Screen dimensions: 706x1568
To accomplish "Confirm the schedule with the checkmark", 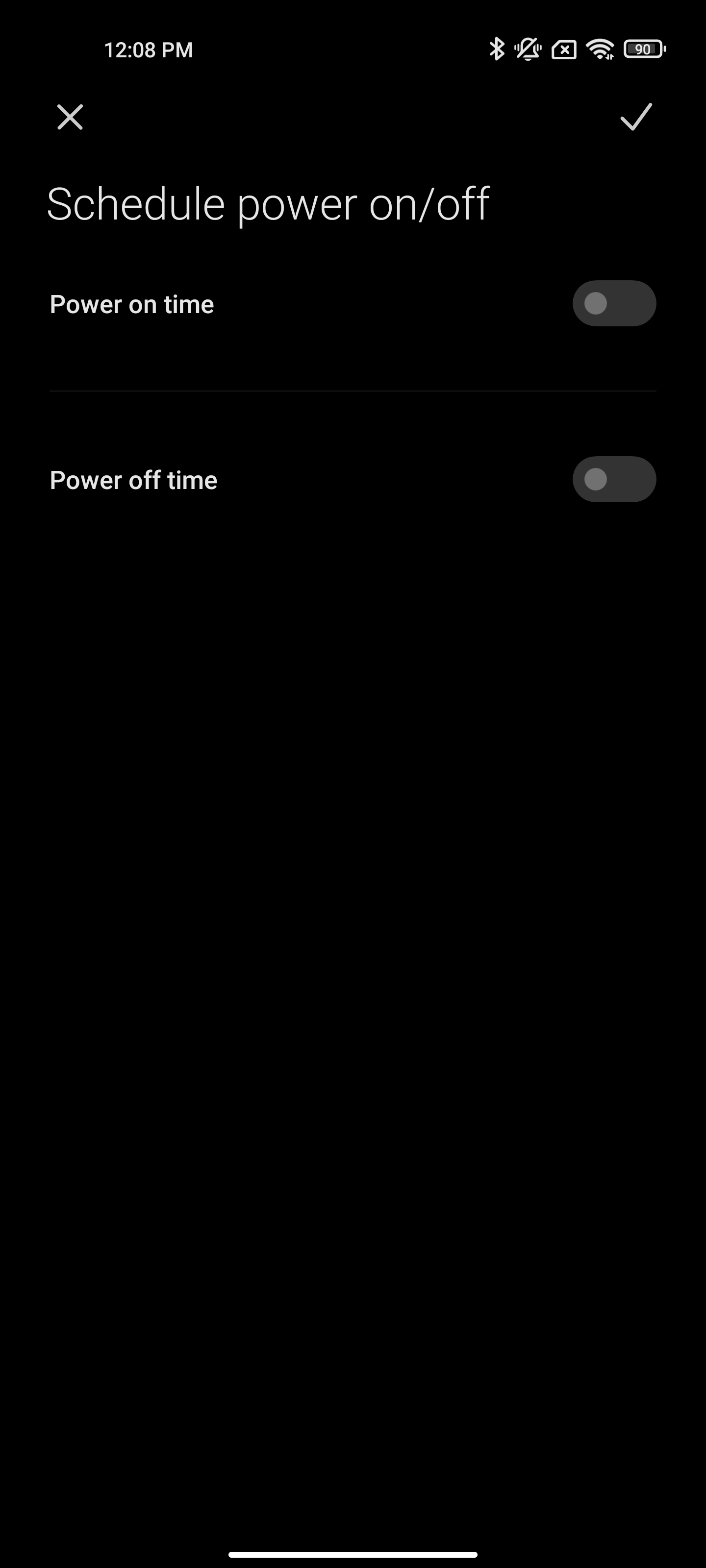I will [x=635, y=117].
